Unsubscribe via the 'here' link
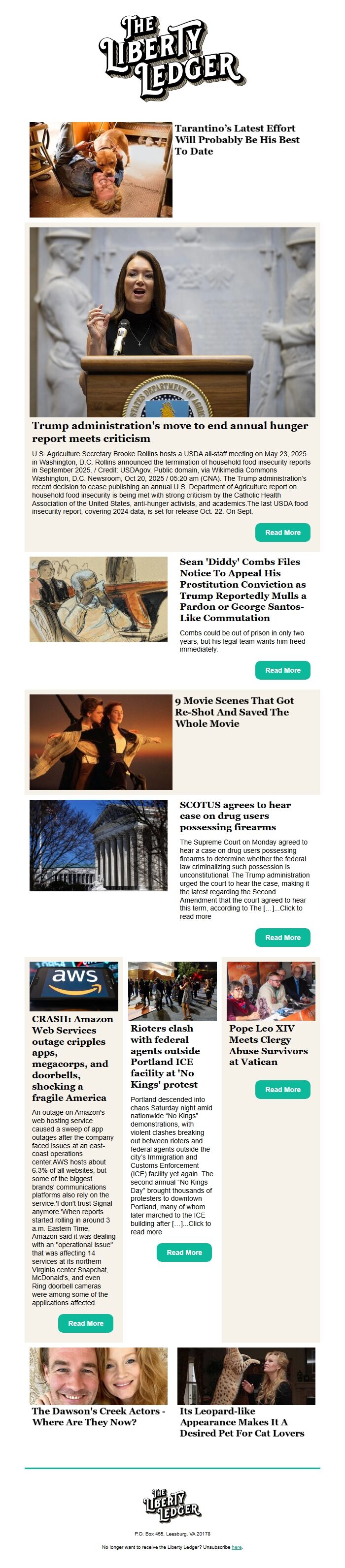This screenshot has width=345, height=1568. [x=237, y=1547]
